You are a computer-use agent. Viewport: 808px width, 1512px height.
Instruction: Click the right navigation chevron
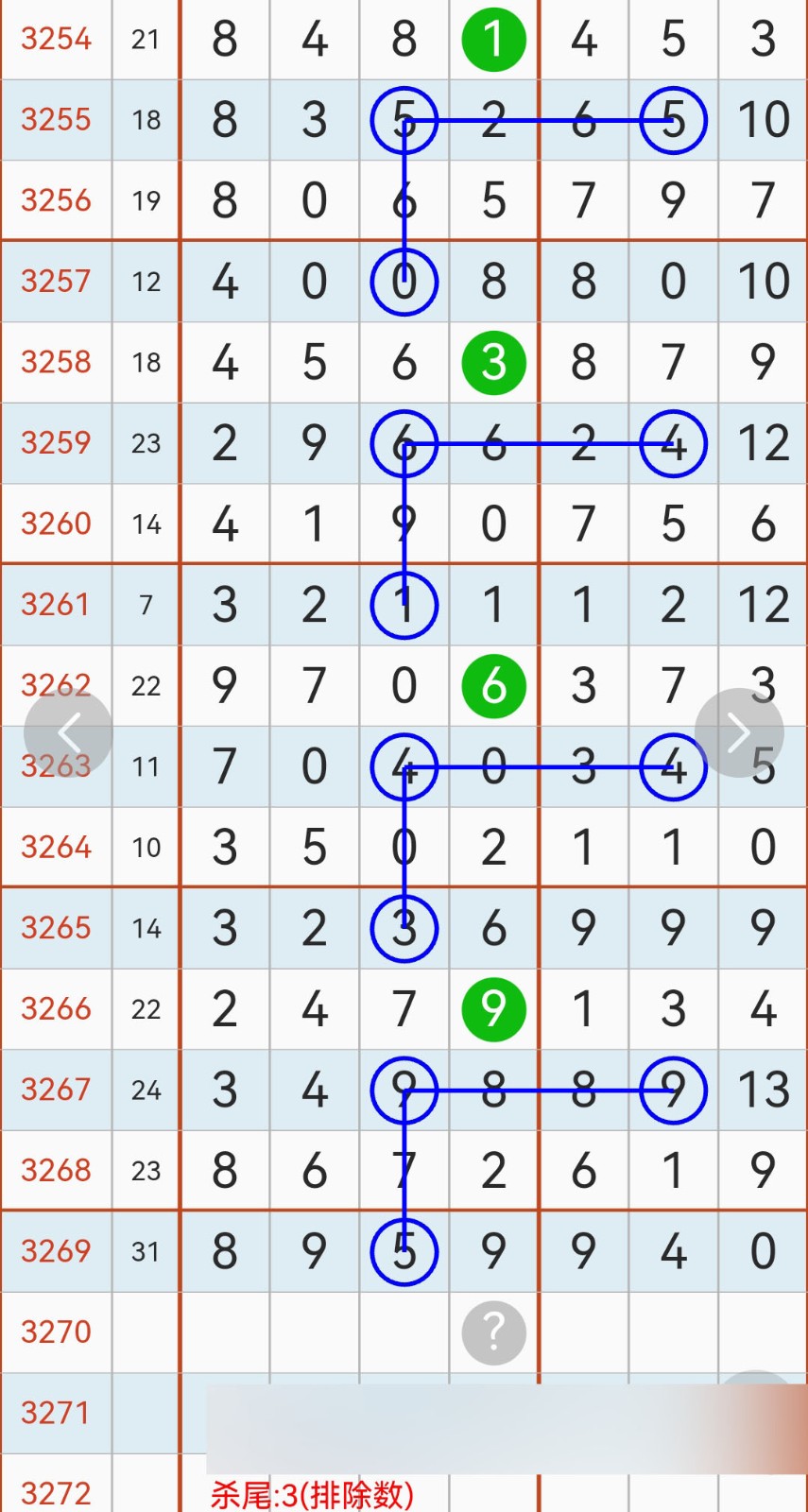[740, 731]
